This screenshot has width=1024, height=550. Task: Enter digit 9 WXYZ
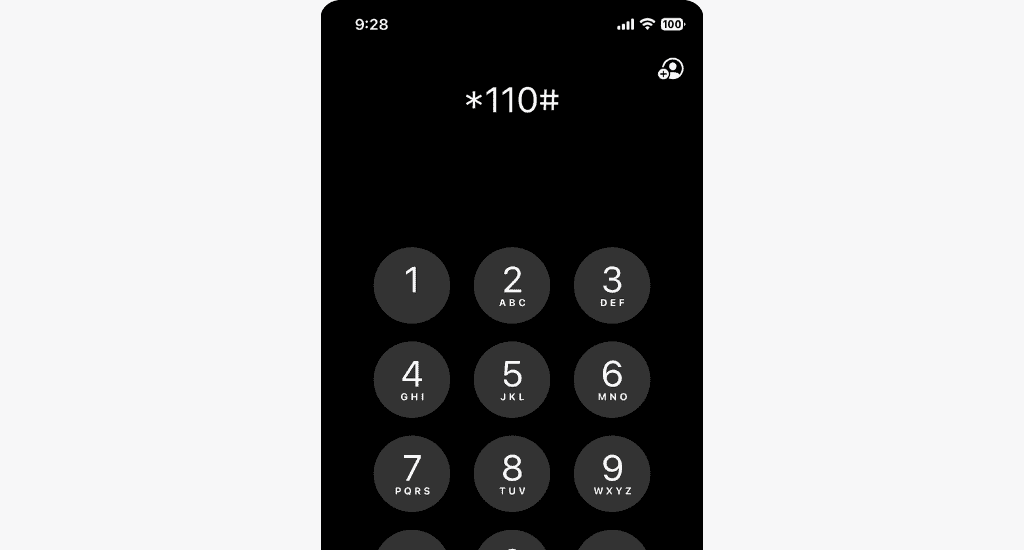(612, 473)
